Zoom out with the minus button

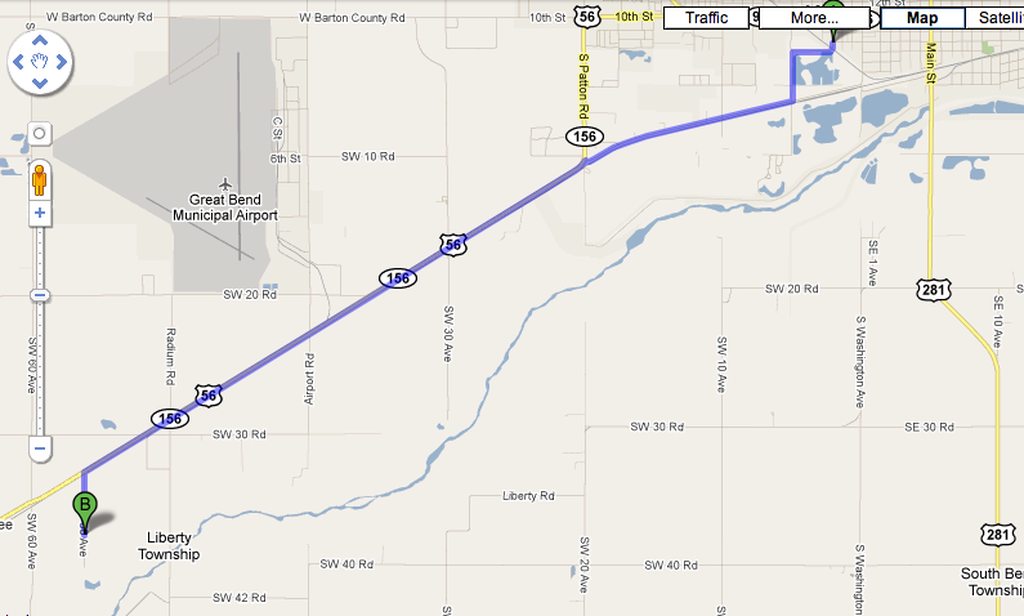click(40, 448)
